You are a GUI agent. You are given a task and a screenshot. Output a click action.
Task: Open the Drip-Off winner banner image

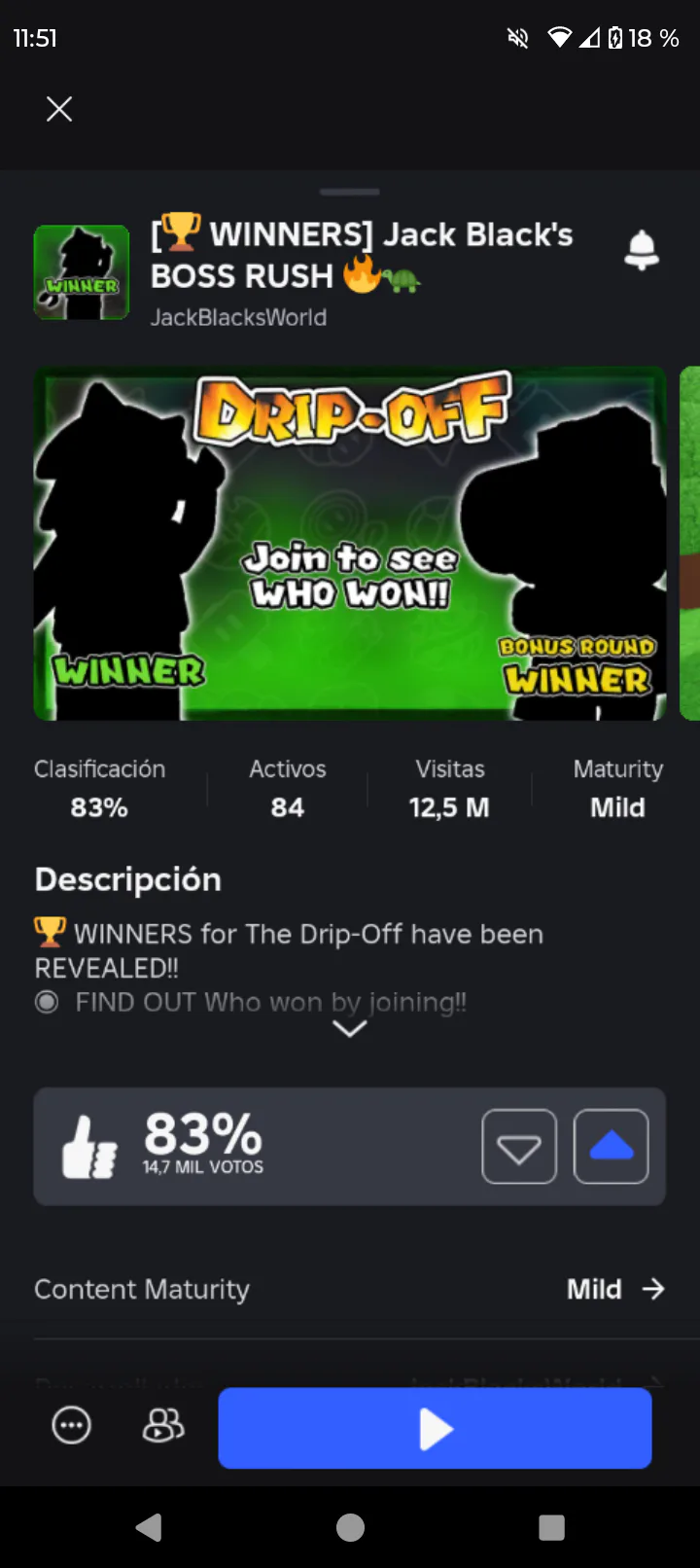pyautogui.click(x=350, y=544)
